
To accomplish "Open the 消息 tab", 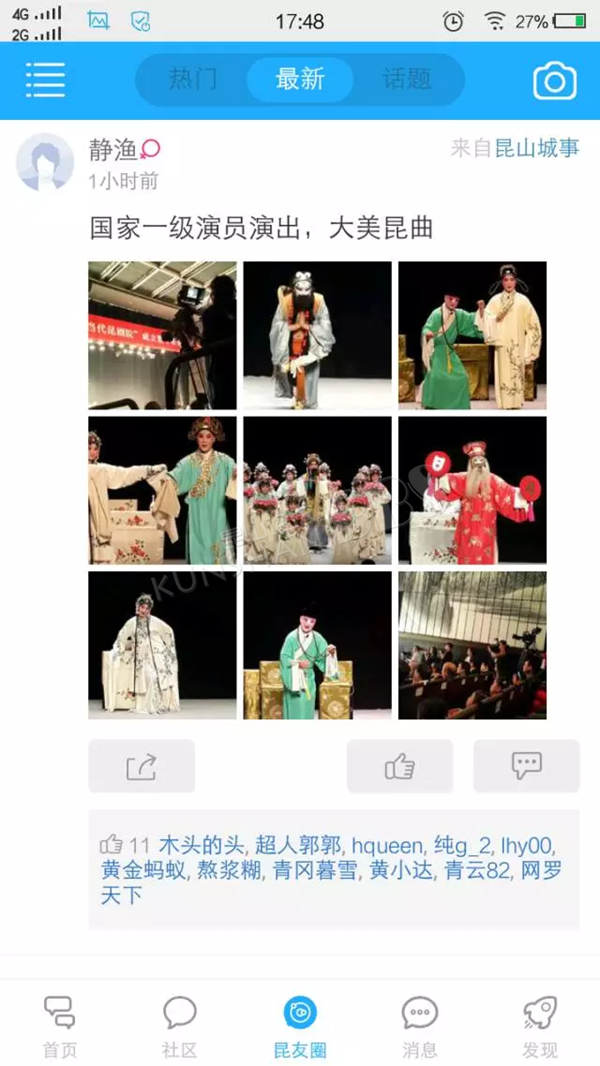I will [419, 1027].
